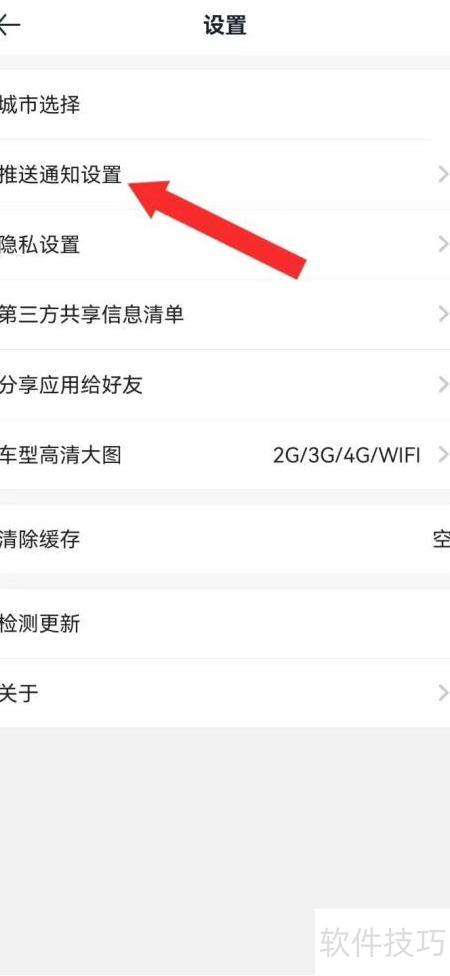
Task: Tap 清除缓存 to clear cache
Action: click(225, 539)
